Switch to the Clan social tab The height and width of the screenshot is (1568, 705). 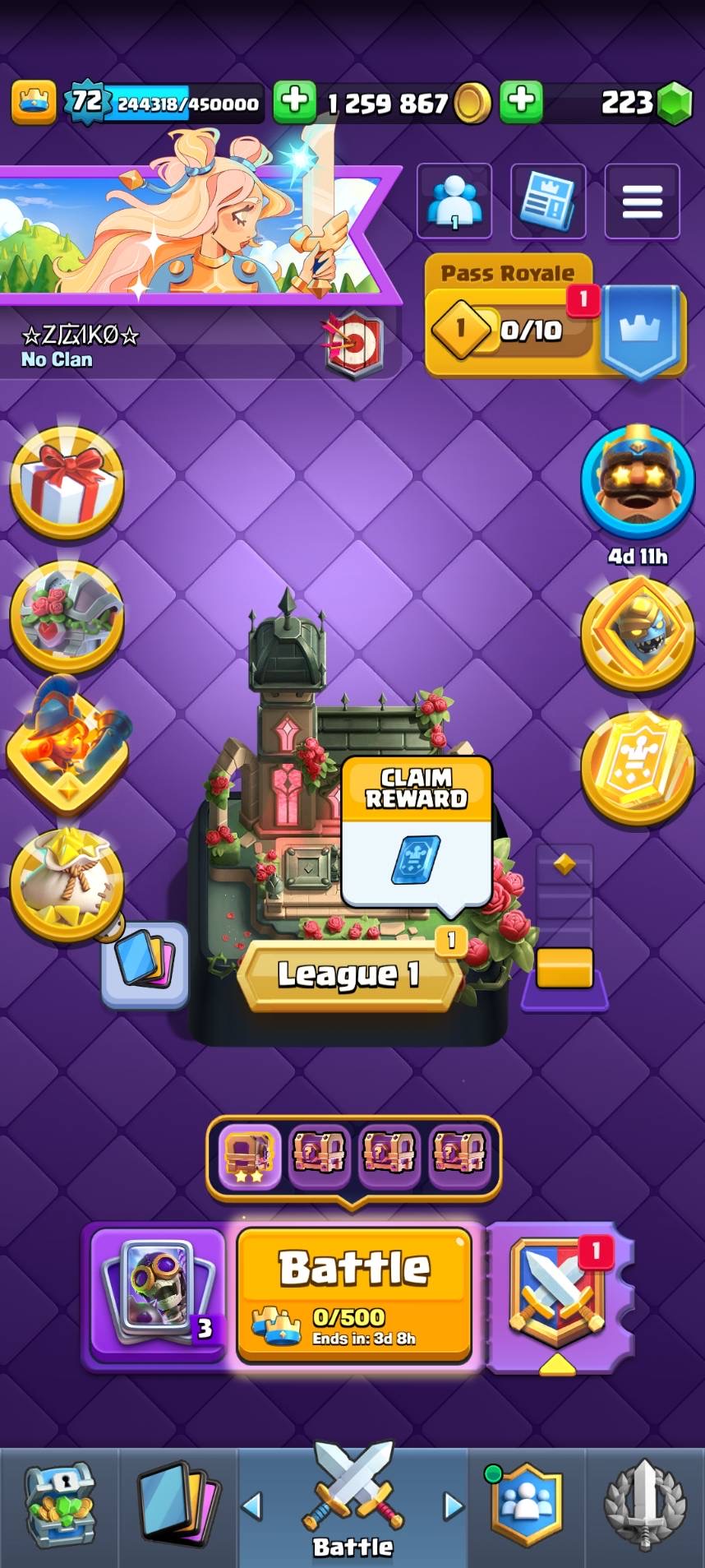tap(526, 1505)
